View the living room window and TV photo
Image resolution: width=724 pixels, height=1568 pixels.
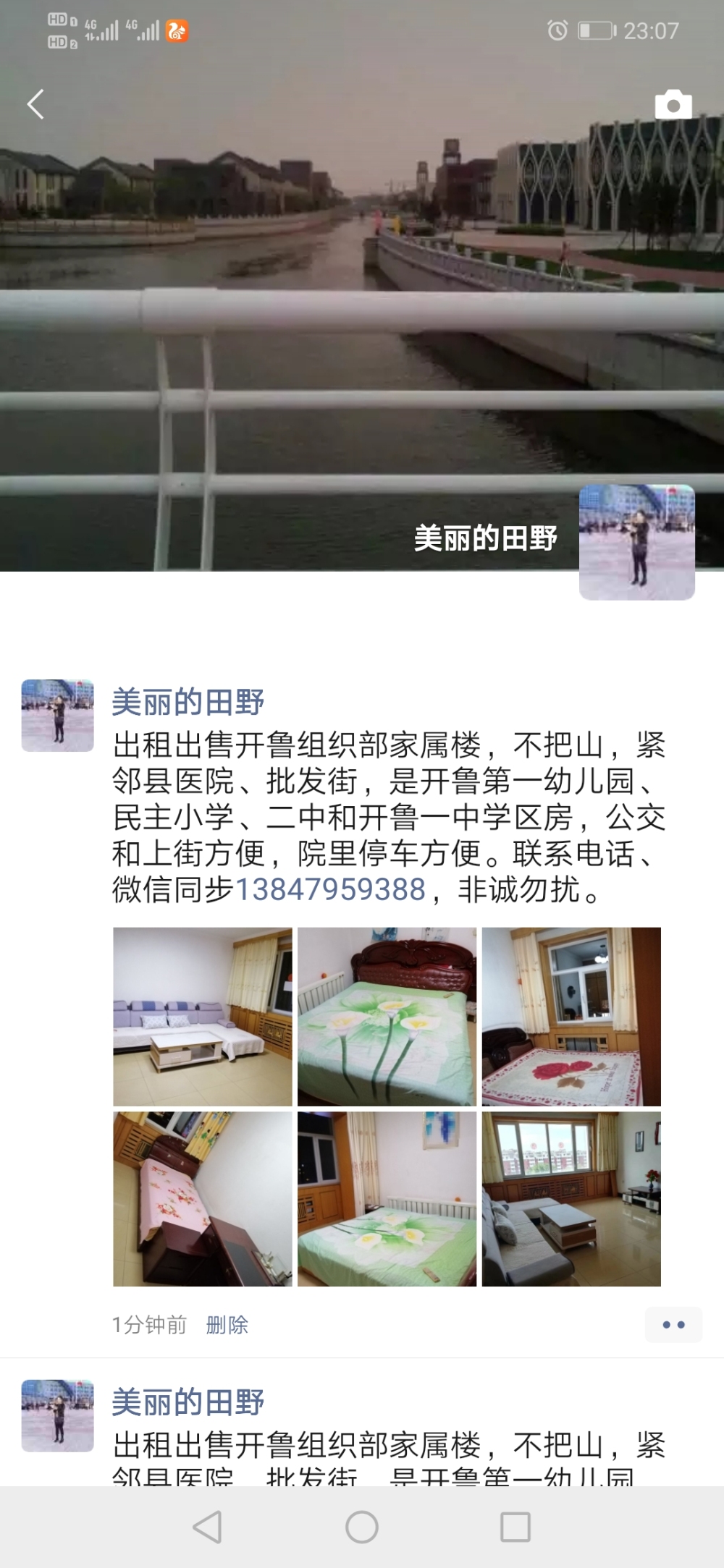(x=571, y=1199)
